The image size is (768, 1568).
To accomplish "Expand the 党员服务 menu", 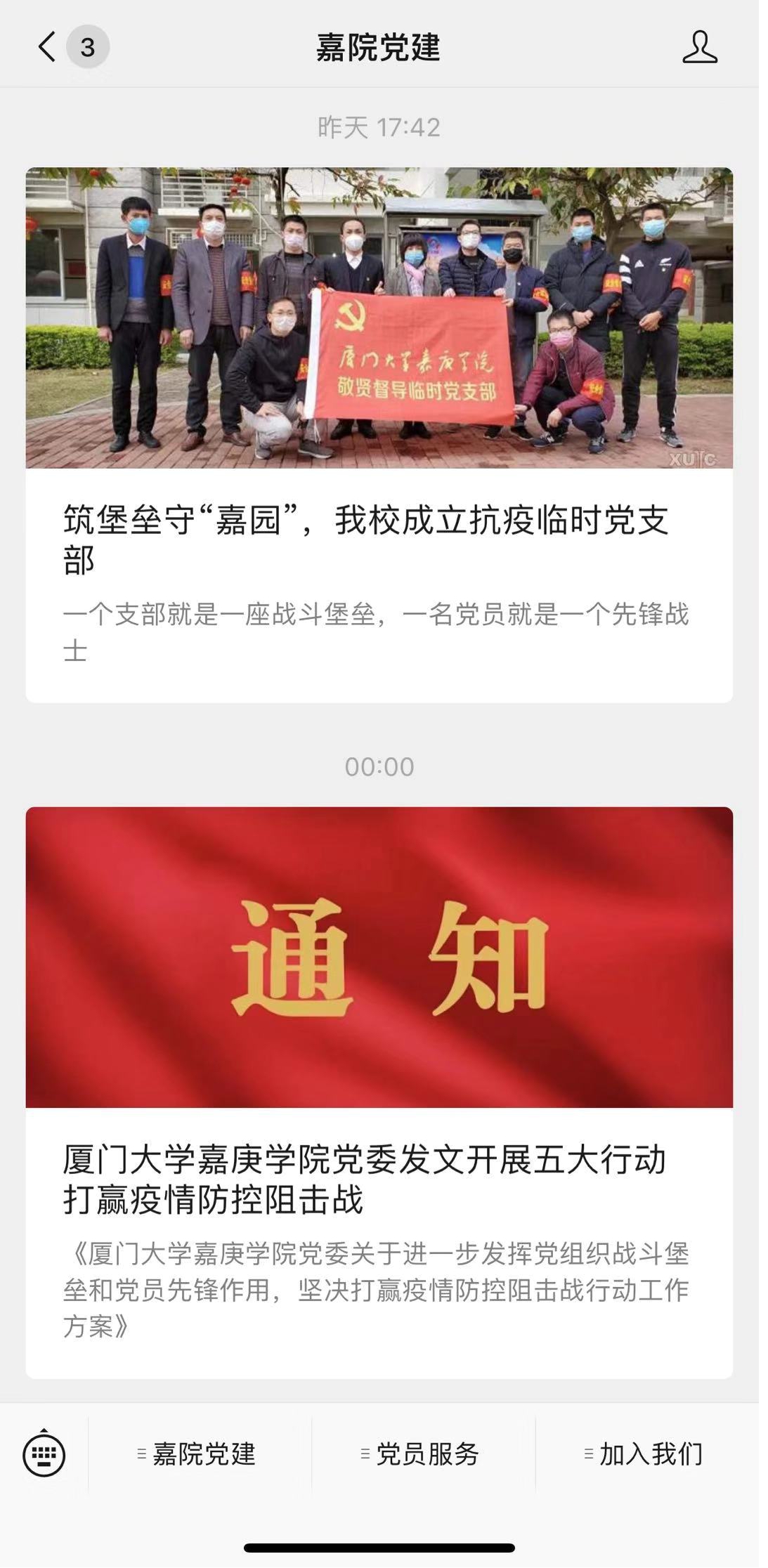I will tap(421, 1454).
